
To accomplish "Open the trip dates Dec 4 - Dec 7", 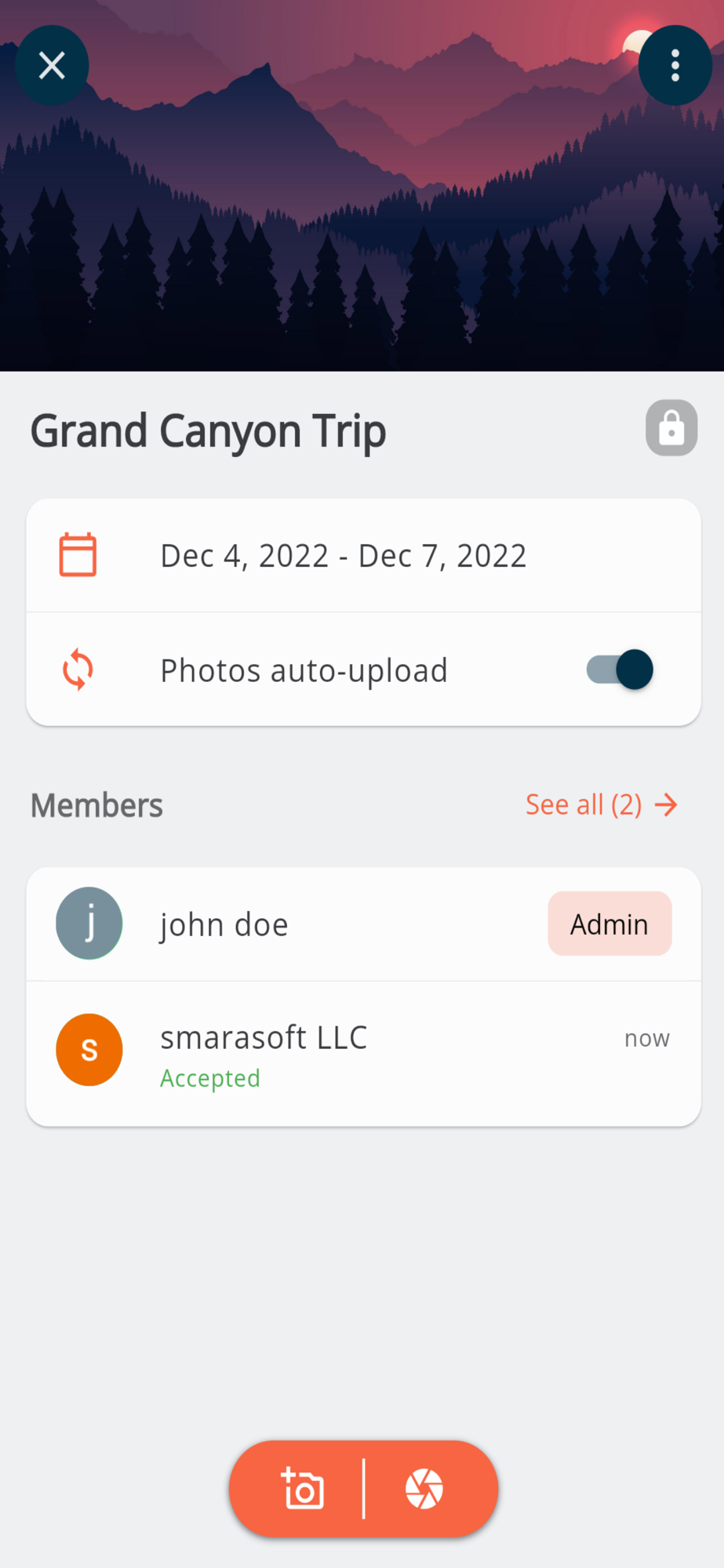I will pyautogui.click(x=344, y=556).
